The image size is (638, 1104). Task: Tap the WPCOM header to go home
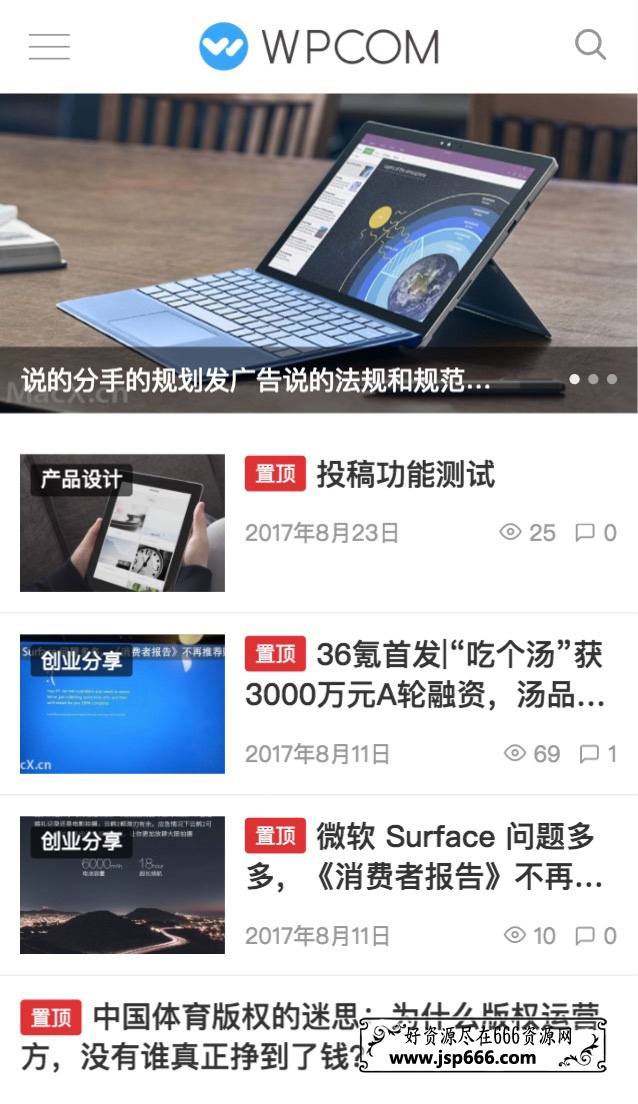(319, 46)
